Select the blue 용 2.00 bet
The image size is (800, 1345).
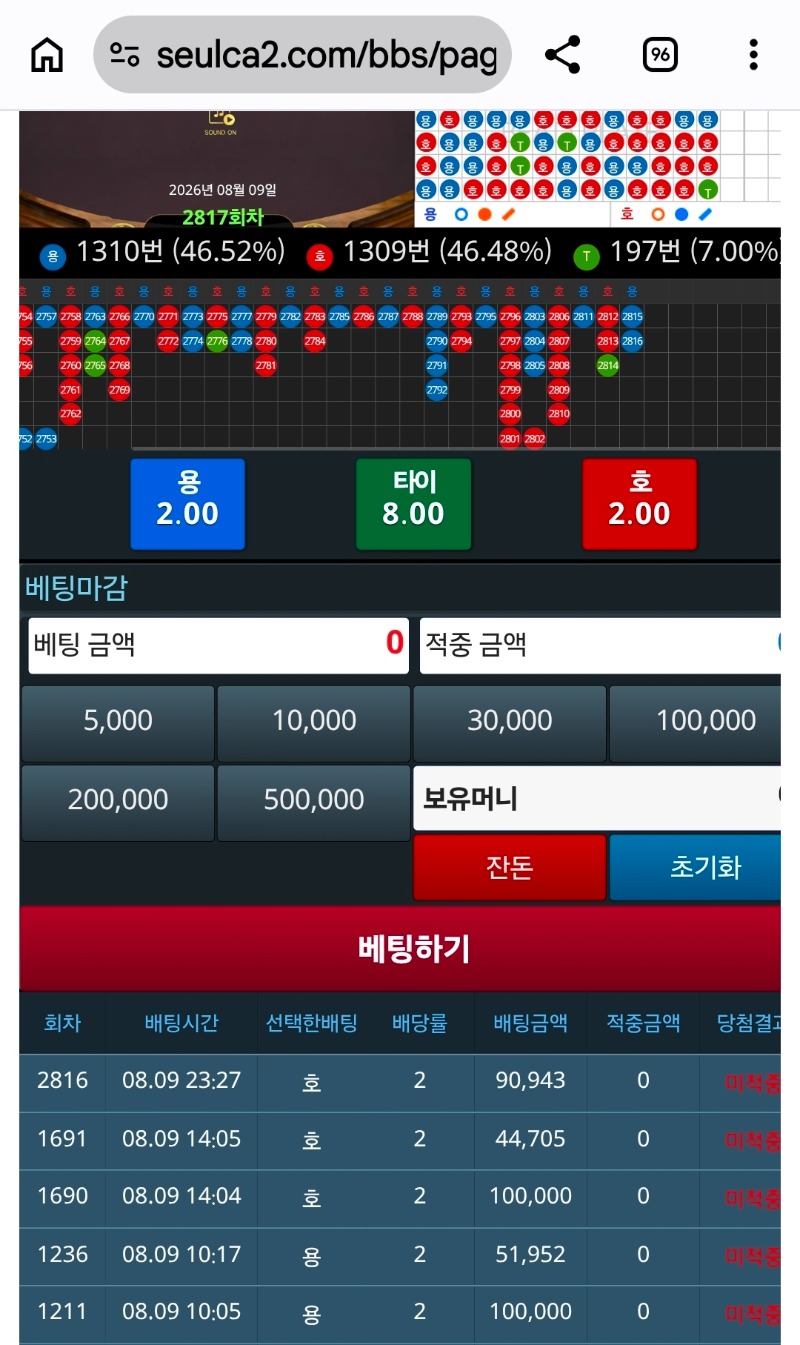click(x=187, y=504)
